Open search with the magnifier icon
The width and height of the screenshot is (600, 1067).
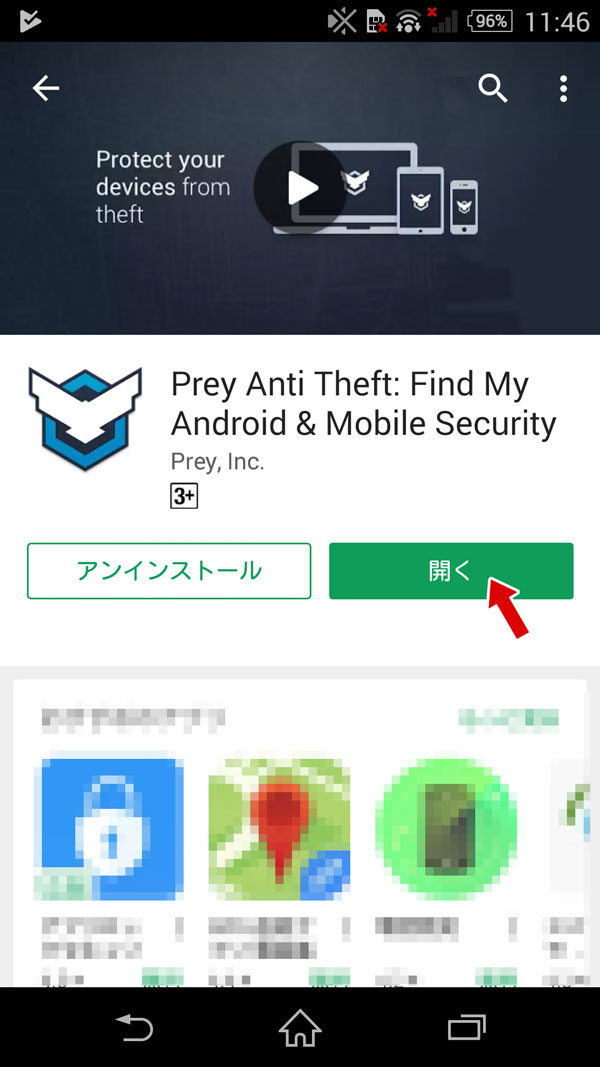click(x=493, y=88)
